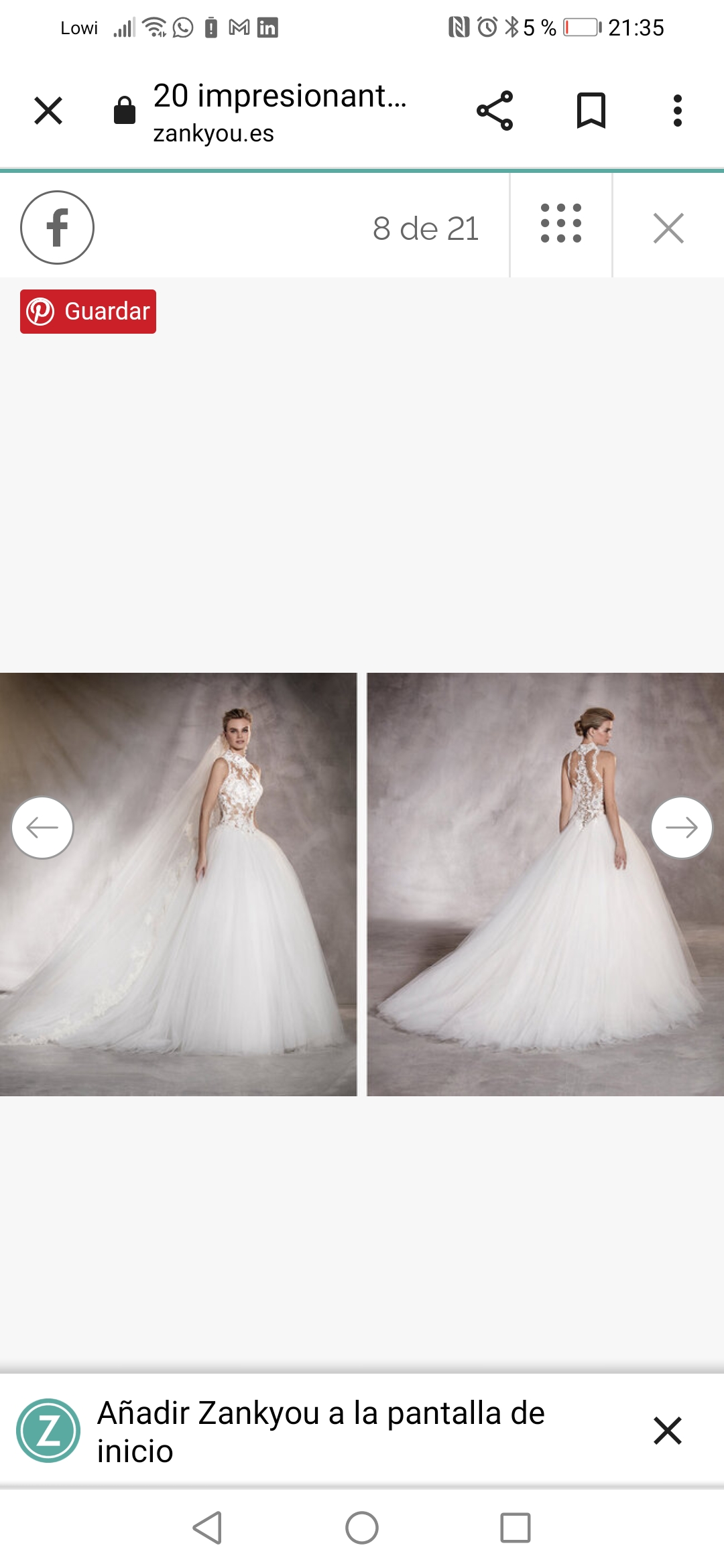Go to the next gallery photo
The image size is (724, 1568).
click(x=682, y=828)
